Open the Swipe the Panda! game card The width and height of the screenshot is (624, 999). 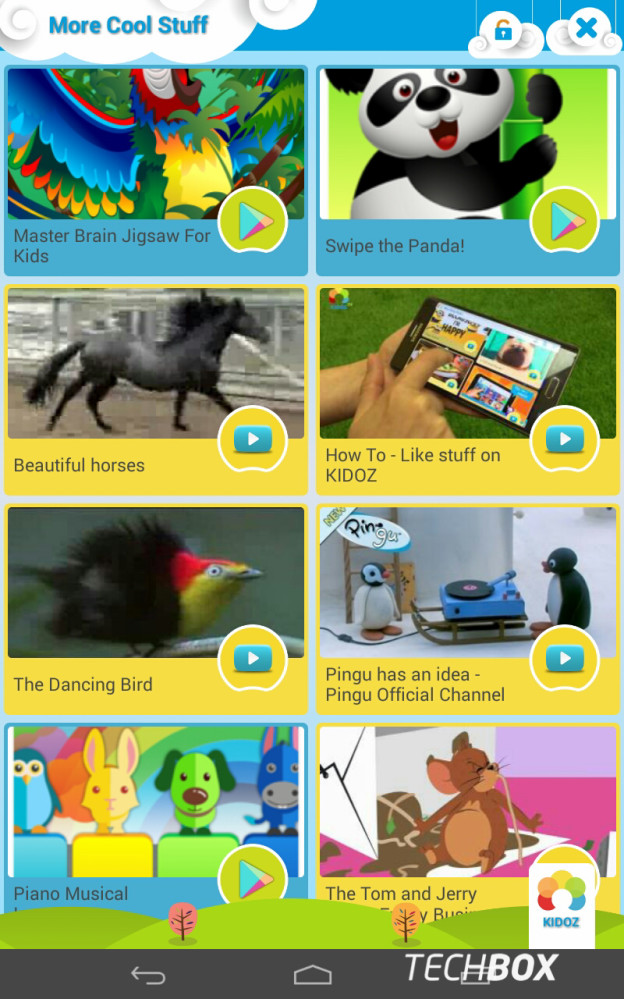(468, 170)
